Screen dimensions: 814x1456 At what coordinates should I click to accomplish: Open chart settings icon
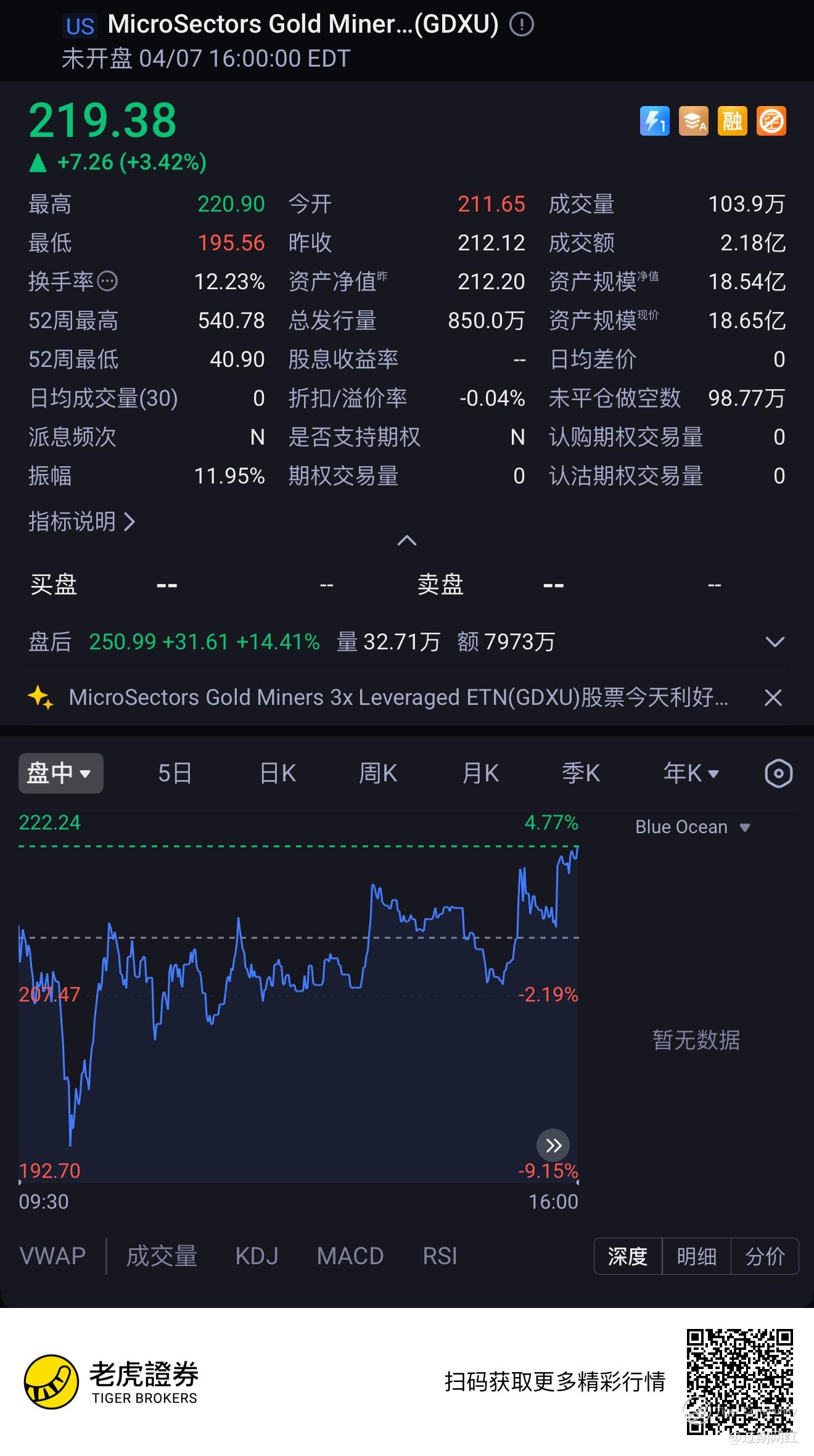(x=778, y=773)
